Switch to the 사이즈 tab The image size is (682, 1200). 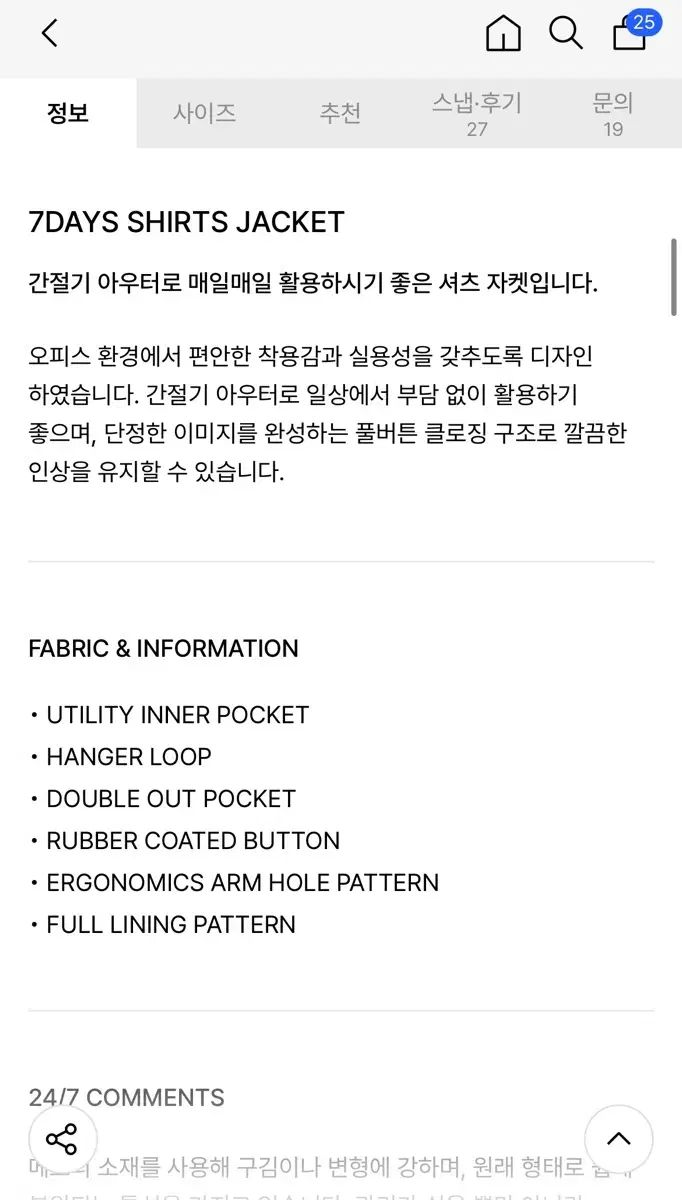[205, 113]
